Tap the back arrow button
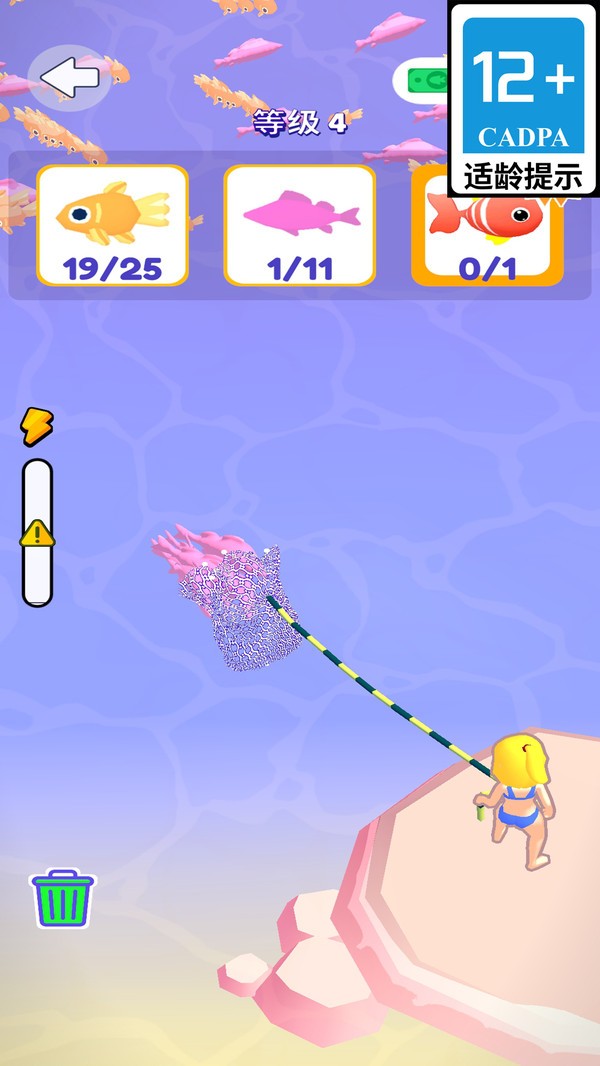Viewport: 600px width, 1066px height. click(x=68, y=77)
